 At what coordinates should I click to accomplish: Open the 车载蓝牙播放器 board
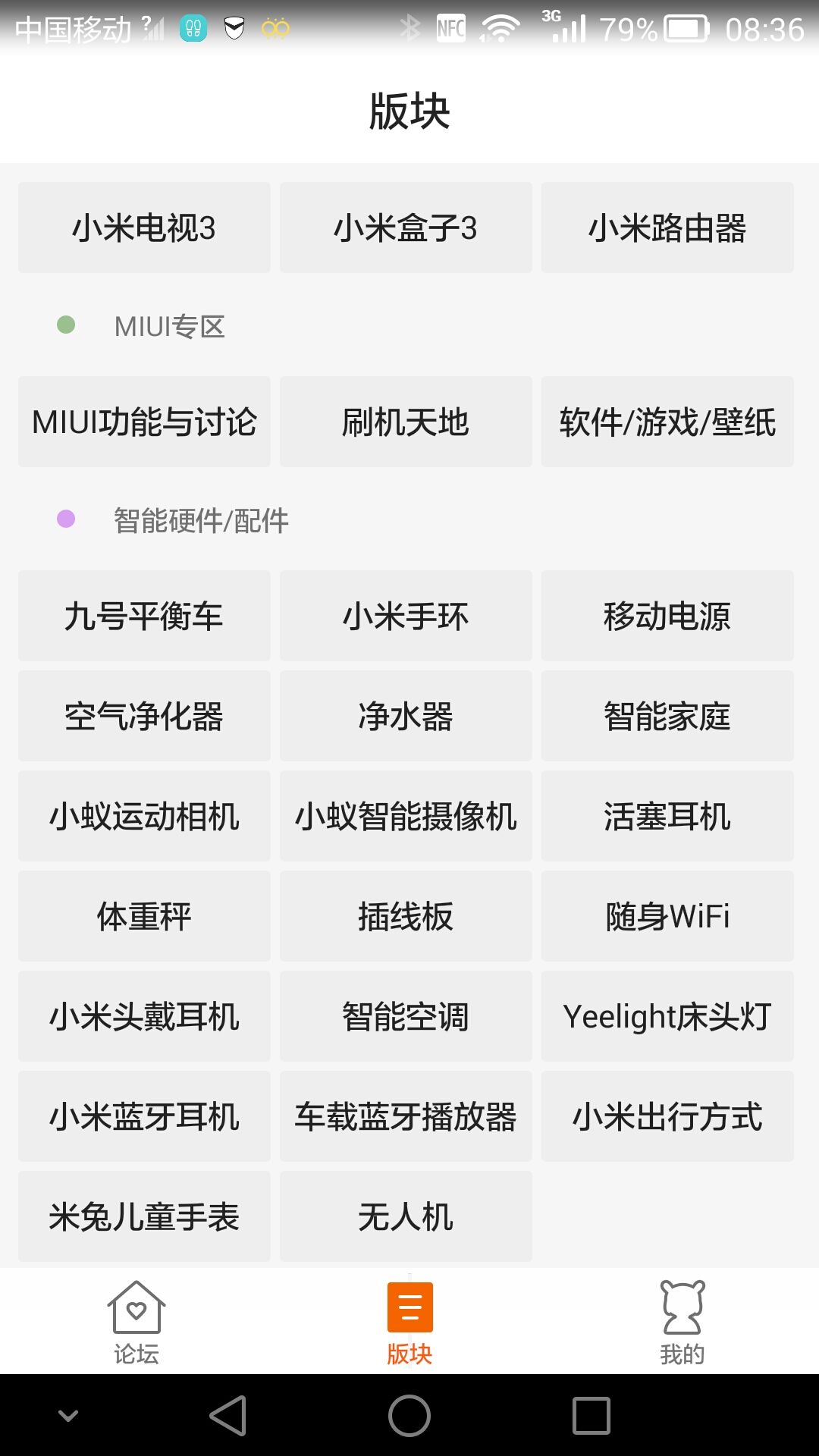406,1116
